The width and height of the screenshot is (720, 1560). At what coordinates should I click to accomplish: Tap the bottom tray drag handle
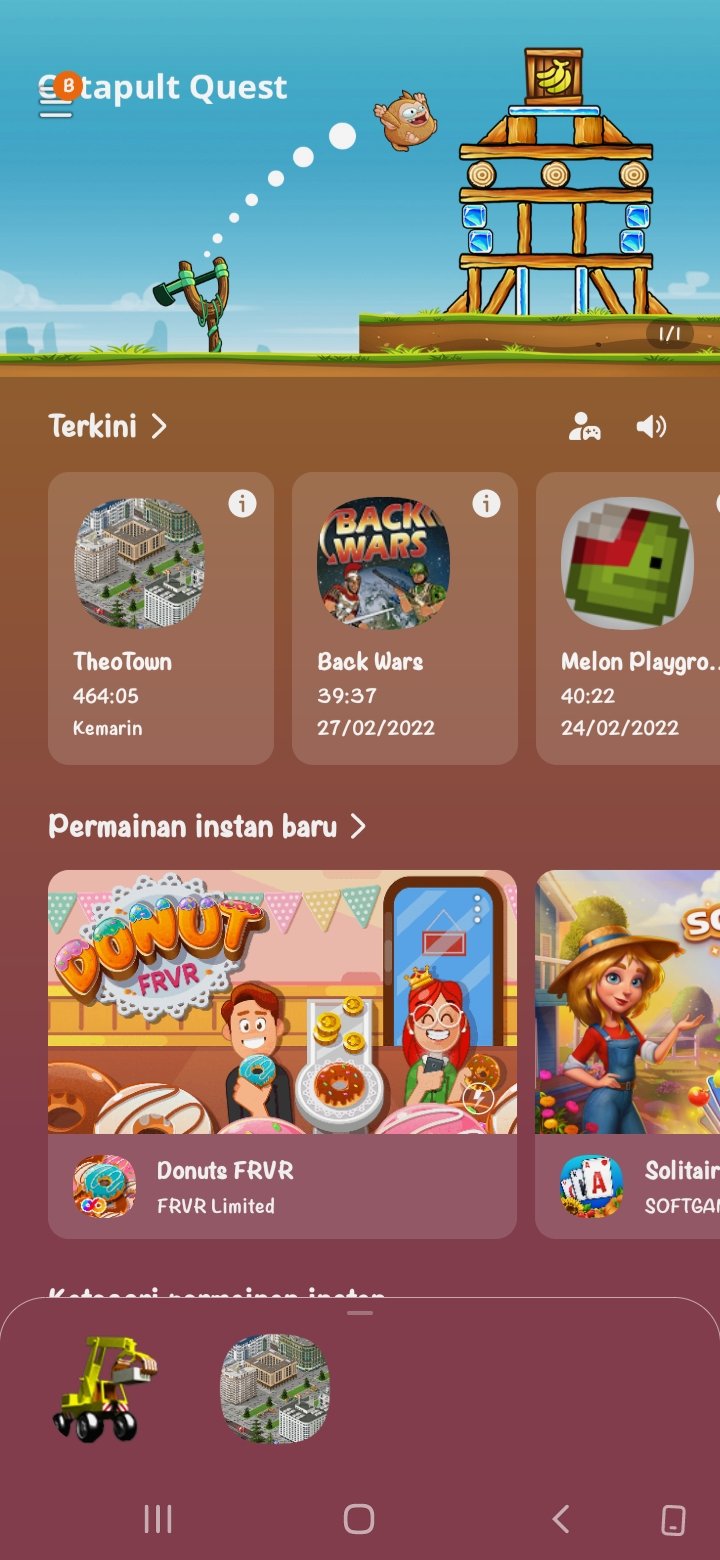pos(360,1313)
